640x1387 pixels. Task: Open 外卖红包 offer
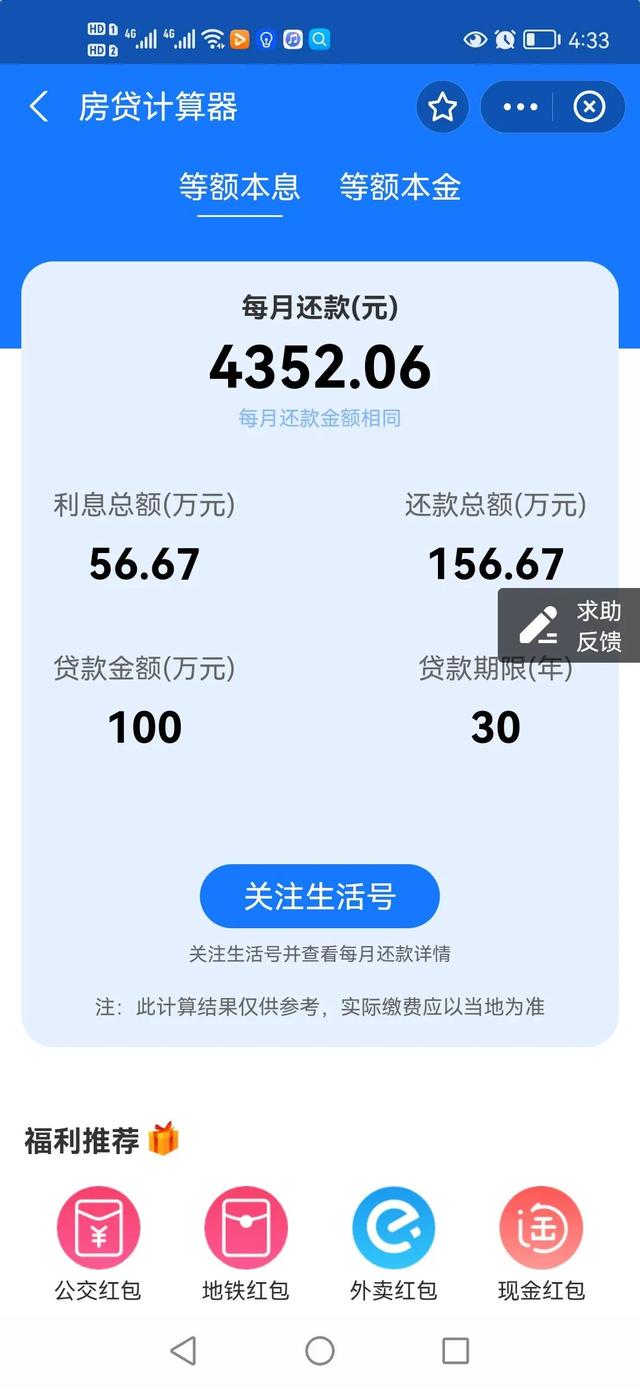[393, 1228]
